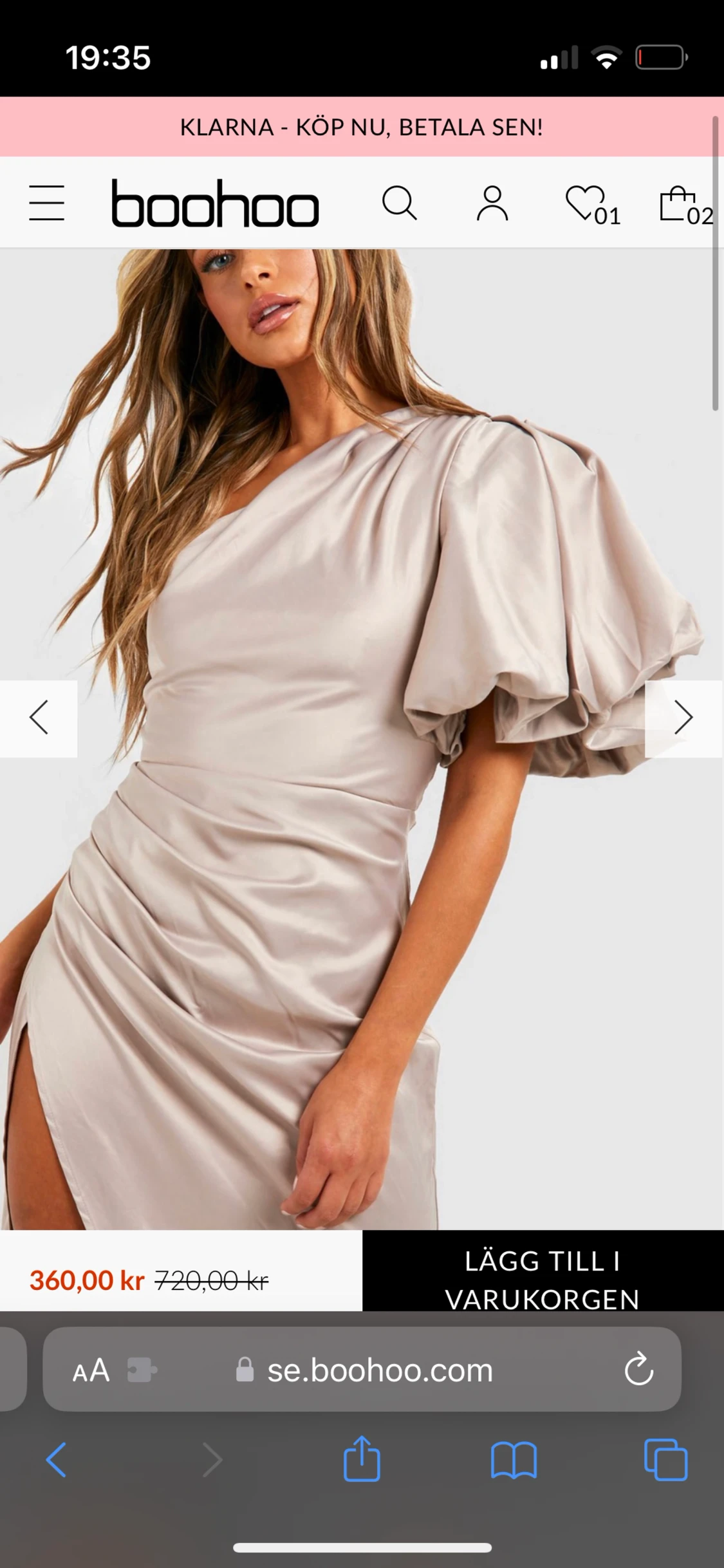The width and height of the screenshot is (724, 1568).
Task: Open the hamburger menu
Action: point(47,203)
